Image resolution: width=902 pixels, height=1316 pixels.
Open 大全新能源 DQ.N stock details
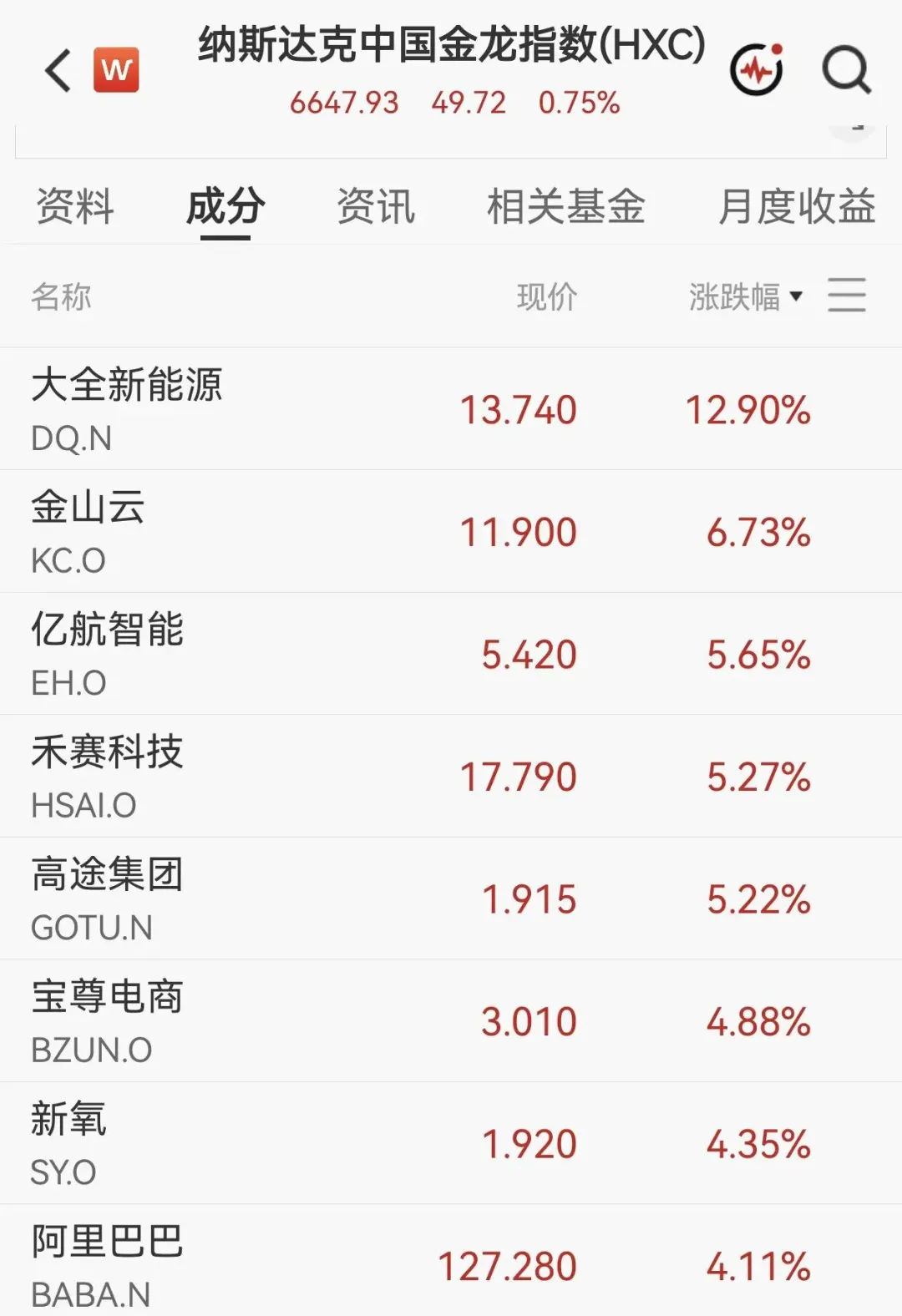pyautogui.click(x=451, y=409)
